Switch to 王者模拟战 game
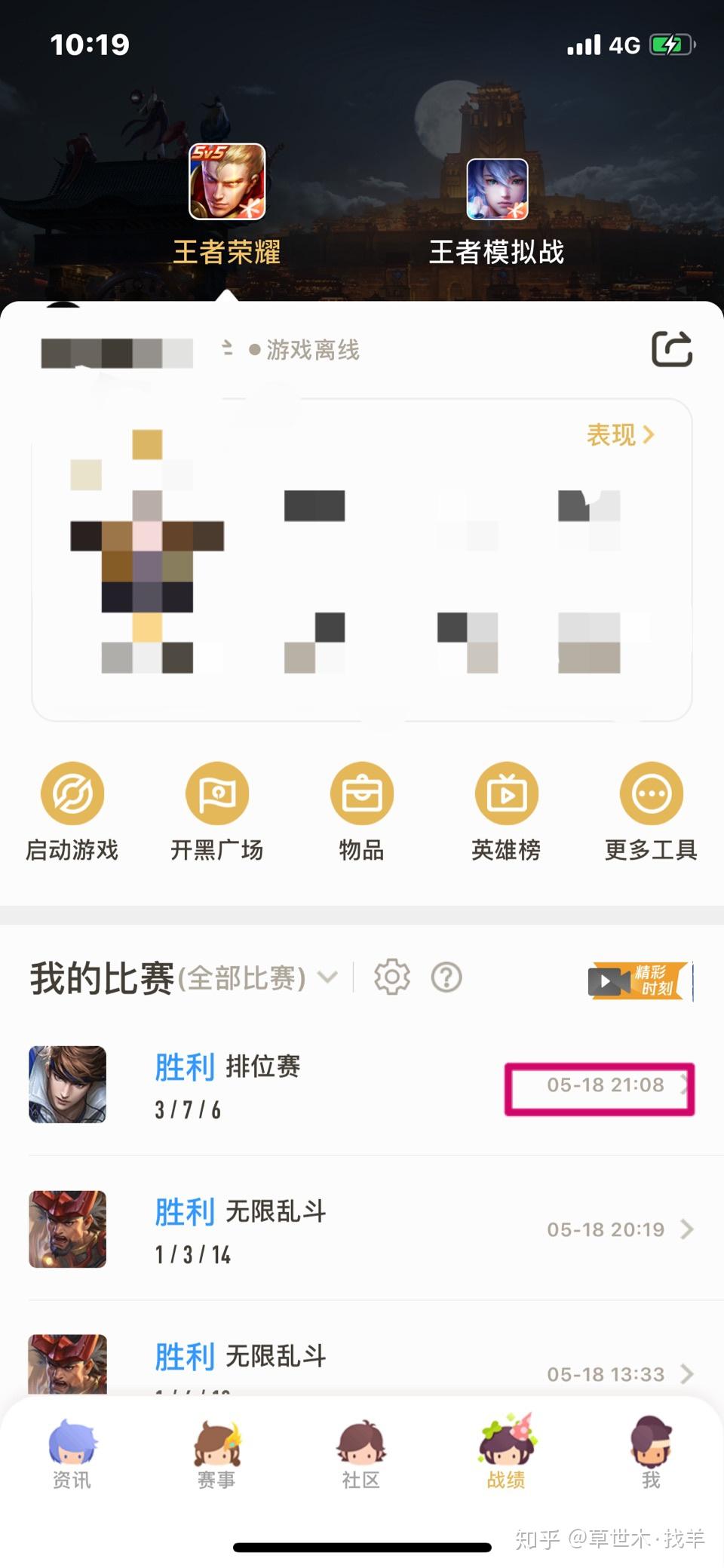 click(x=497, y=211)
